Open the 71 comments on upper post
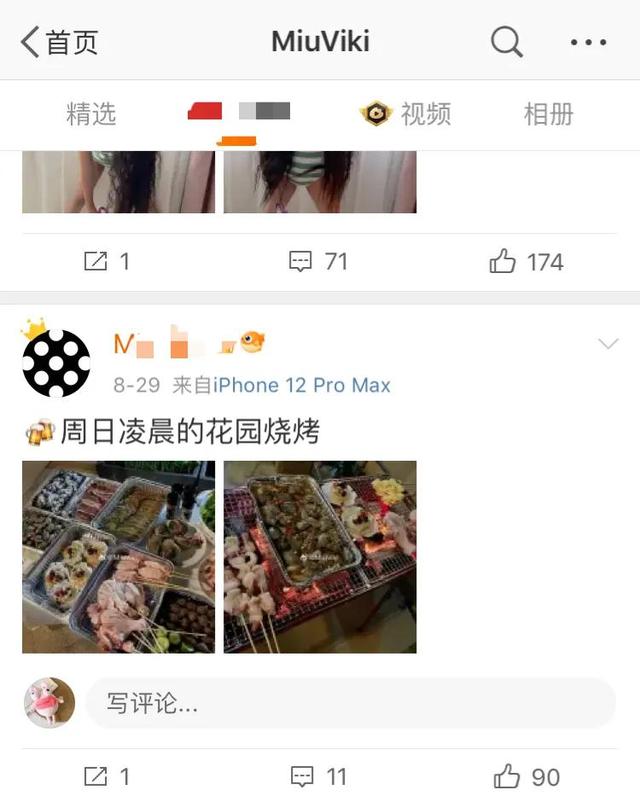The image size is (640, 802). click(x=318, y=262)
